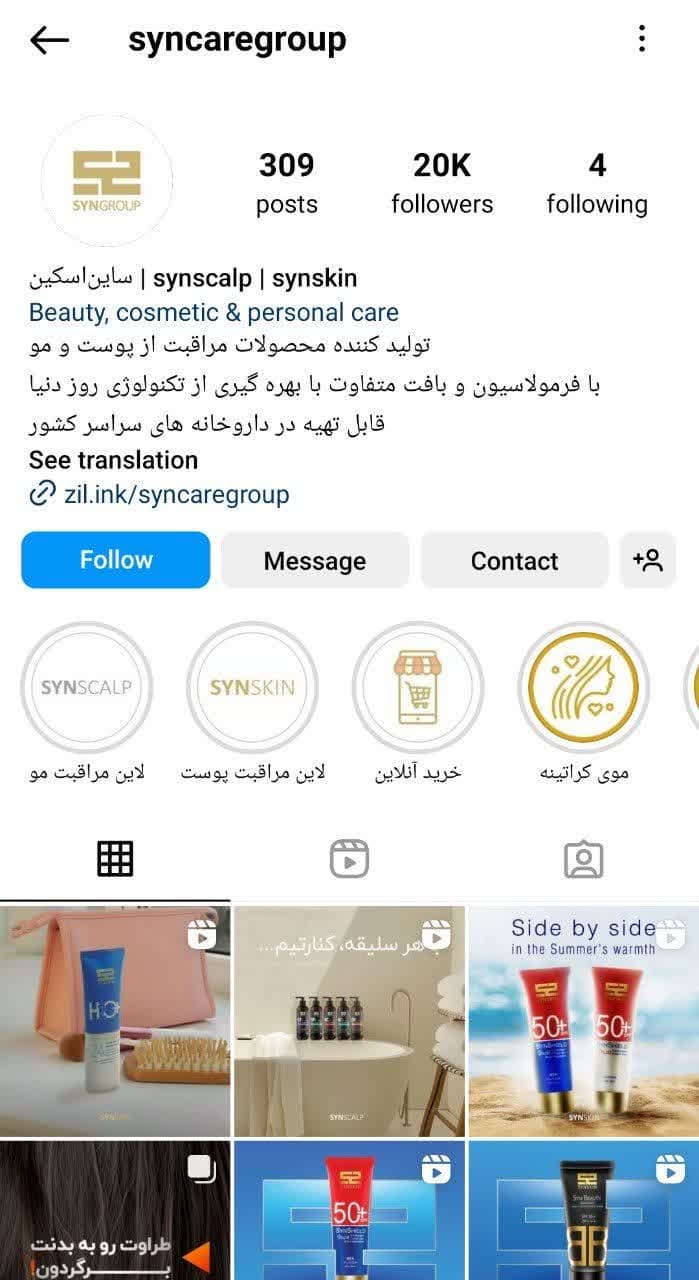
Task: View the following list
Action: (597, 183)
